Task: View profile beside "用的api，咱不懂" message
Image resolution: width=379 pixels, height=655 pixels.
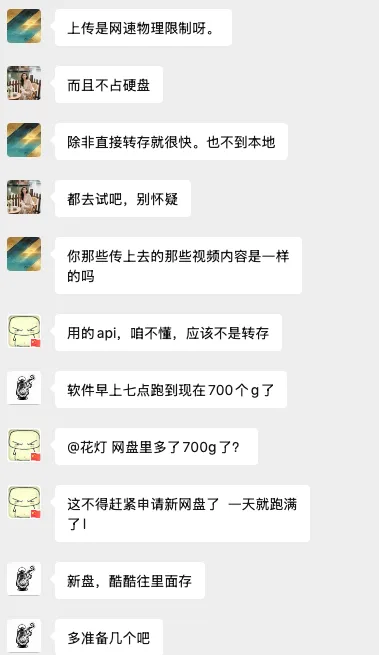Action: [24, 331]
